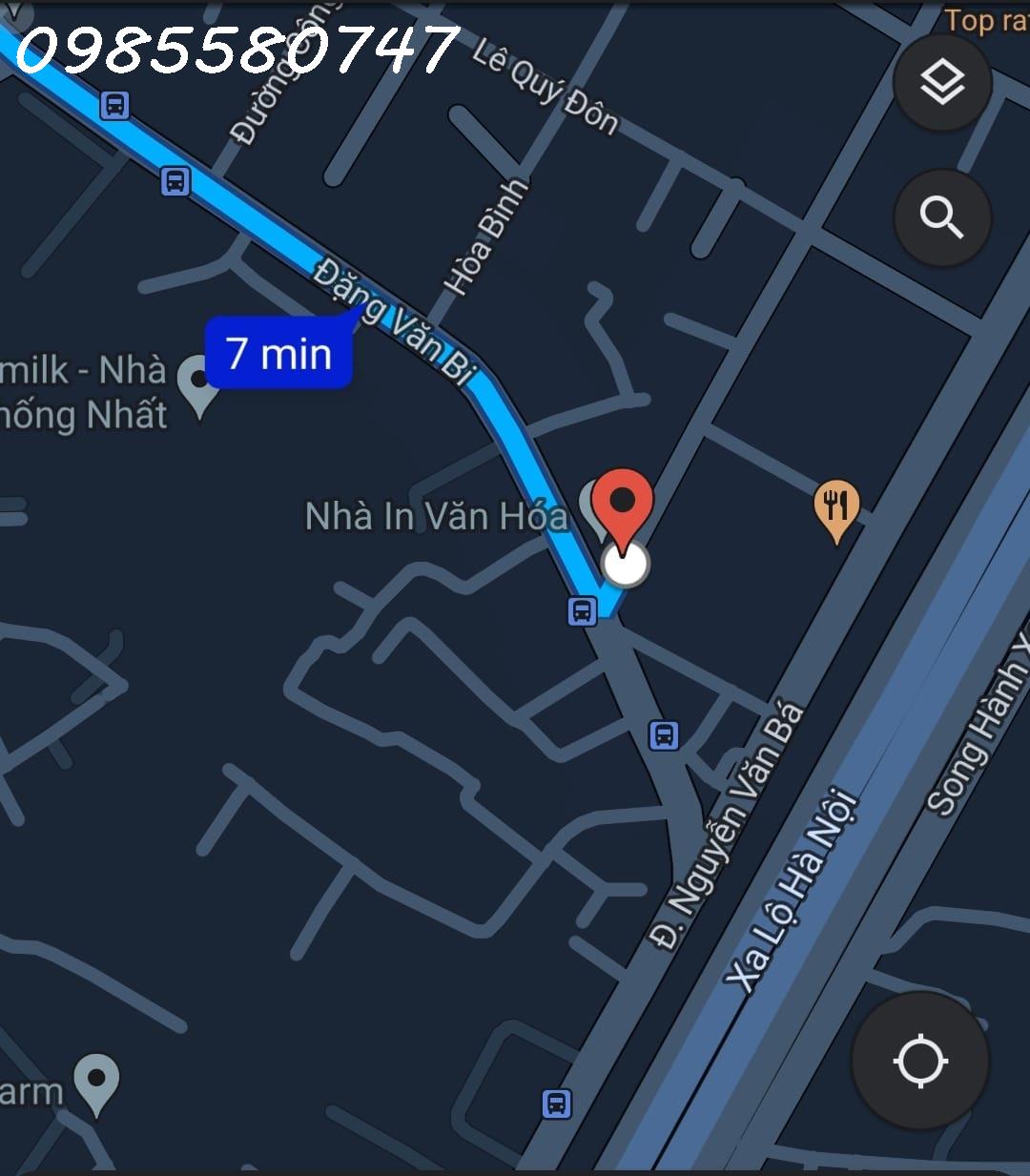Viewport: 1030px width, 1176px height.
Task: Open the Nhà In Văn Hóa place
Action: [x=436, y=517]
